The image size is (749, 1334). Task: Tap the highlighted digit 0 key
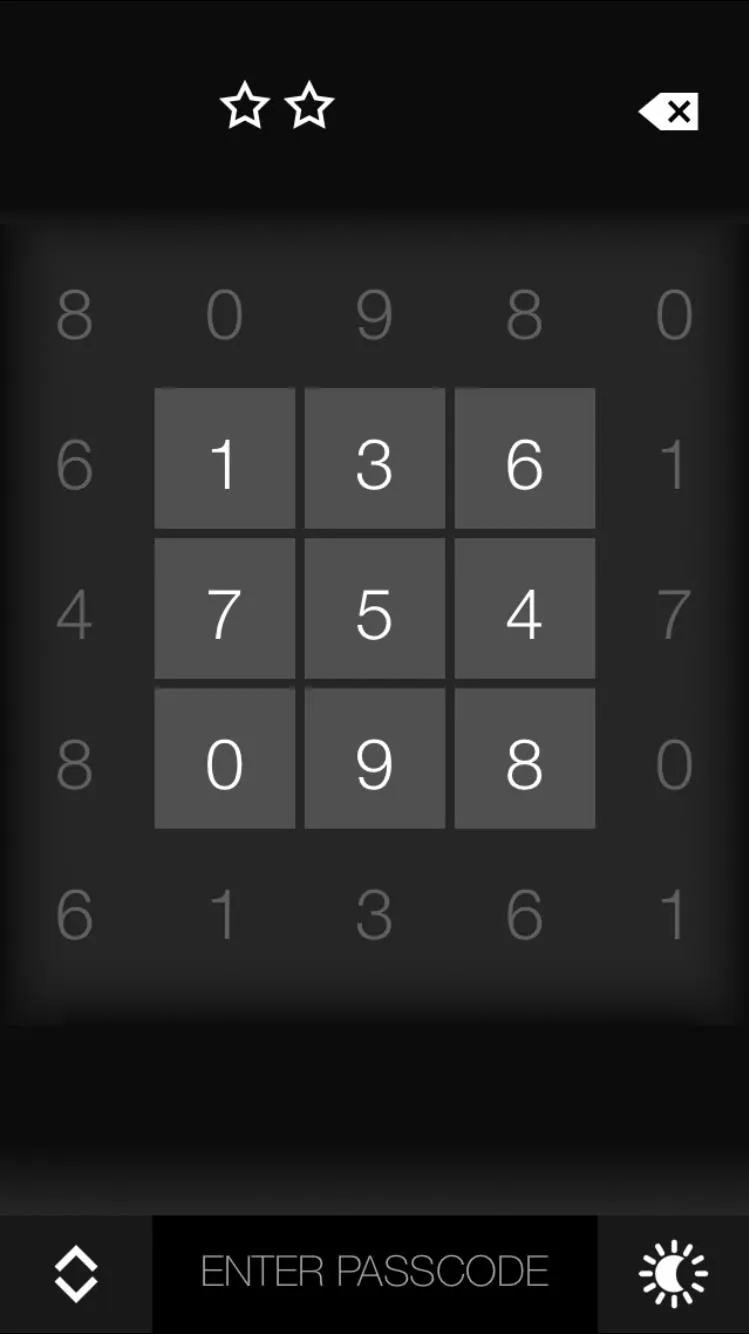click(225, 758)
